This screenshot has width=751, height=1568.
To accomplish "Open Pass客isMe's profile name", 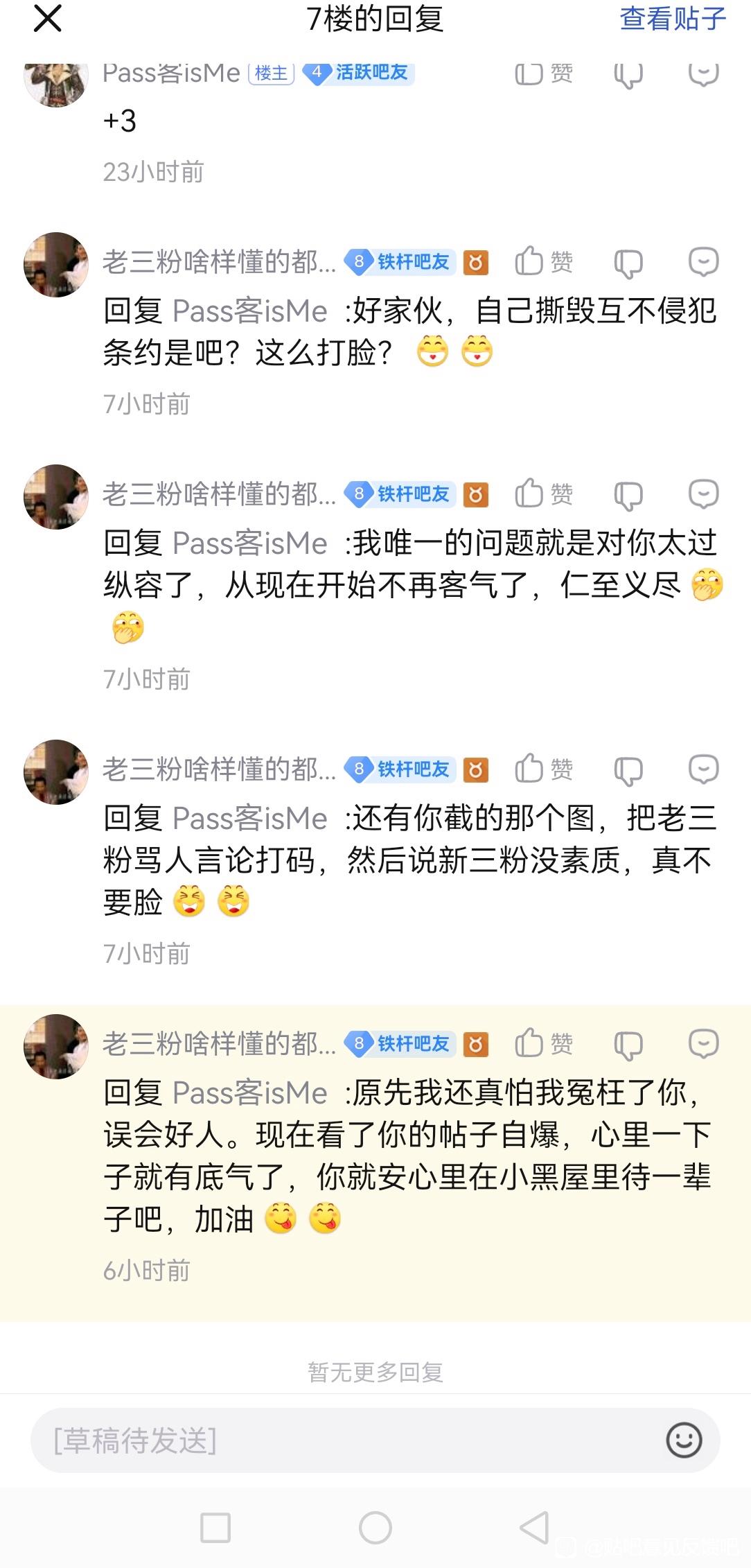I will point(171,72).
